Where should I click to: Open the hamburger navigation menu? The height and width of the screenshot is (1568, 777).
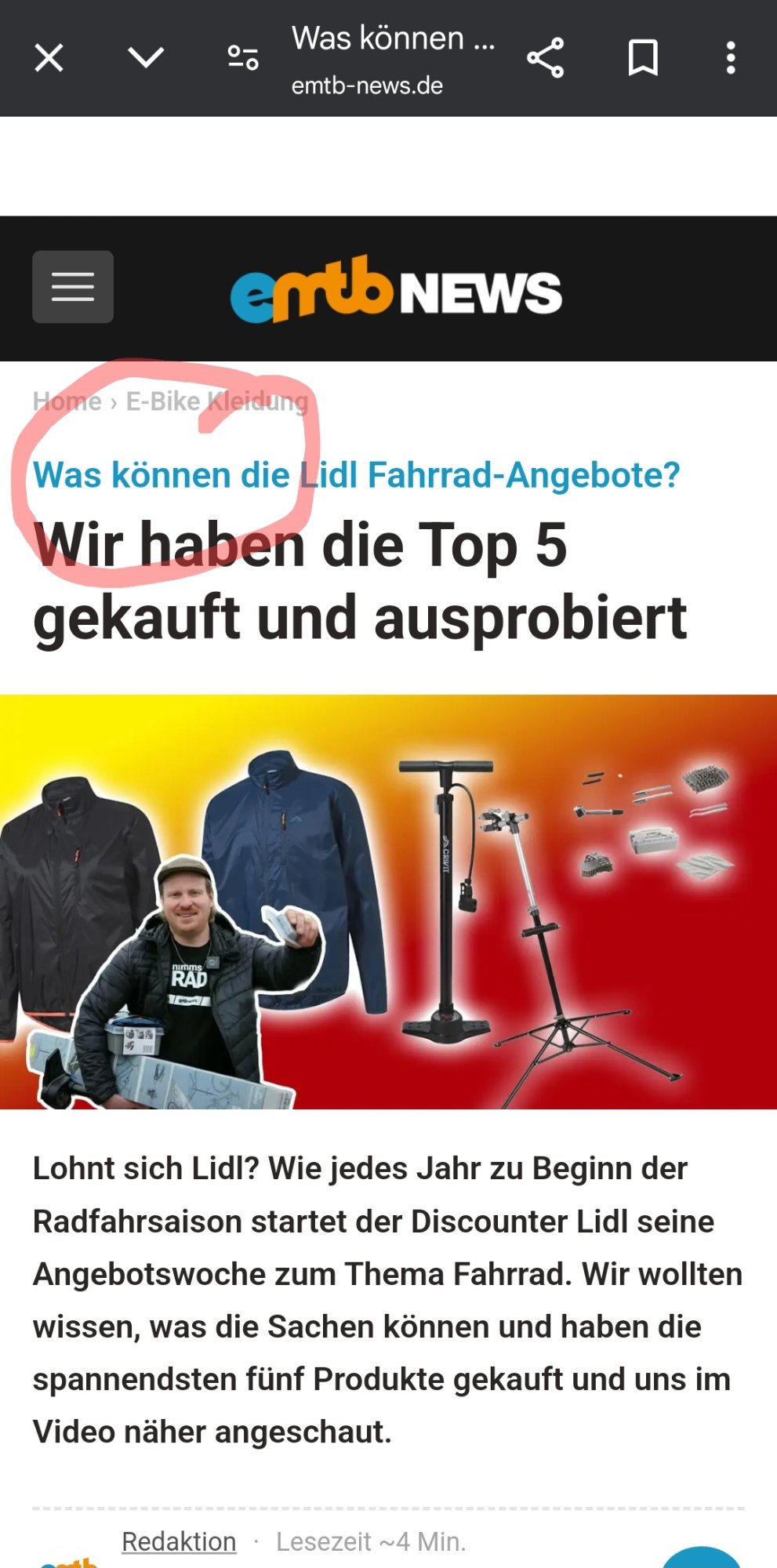73,287
